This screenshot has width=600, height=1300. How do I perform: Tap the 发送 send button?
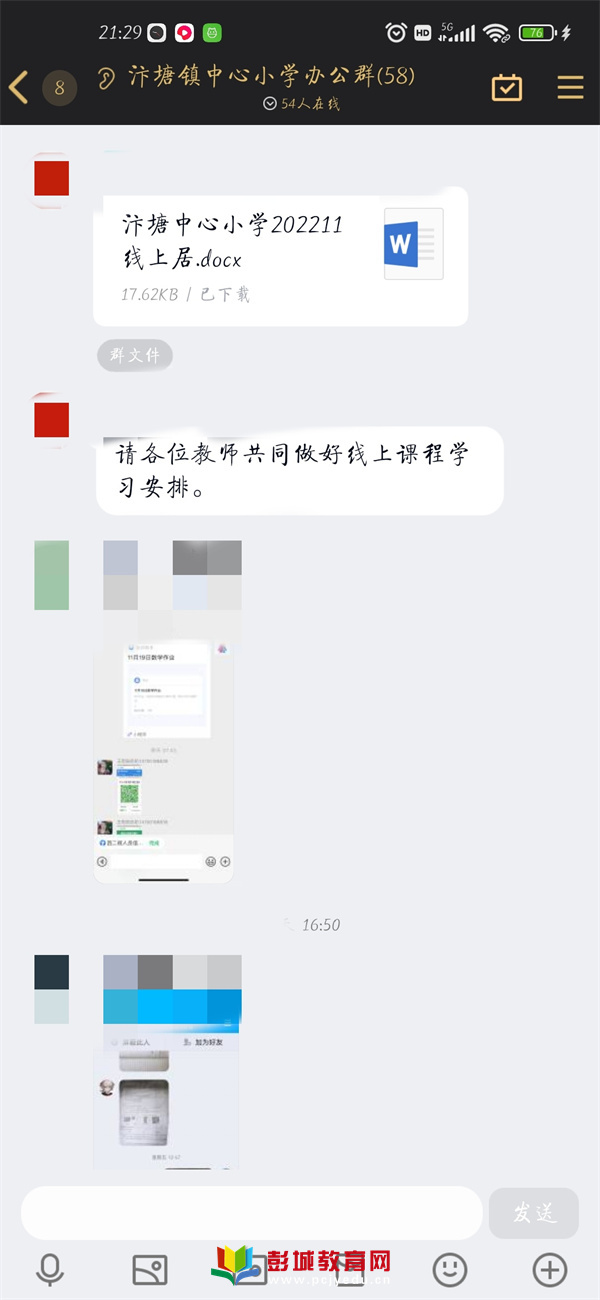533,1213
